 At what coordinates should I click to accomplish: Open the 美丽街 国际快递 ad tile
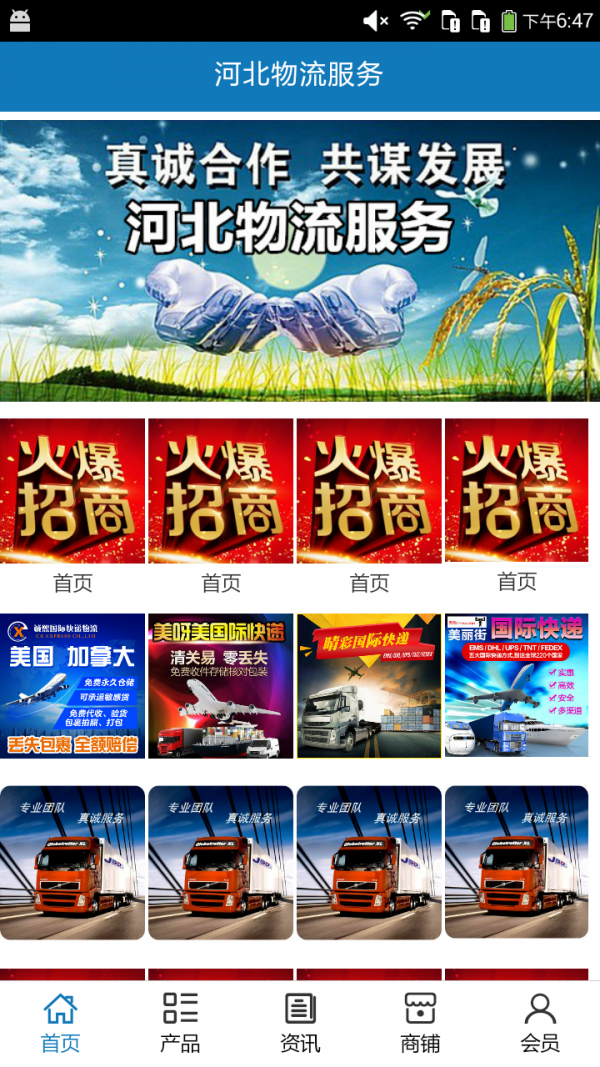pyautogui.click(x=517, y=686)
